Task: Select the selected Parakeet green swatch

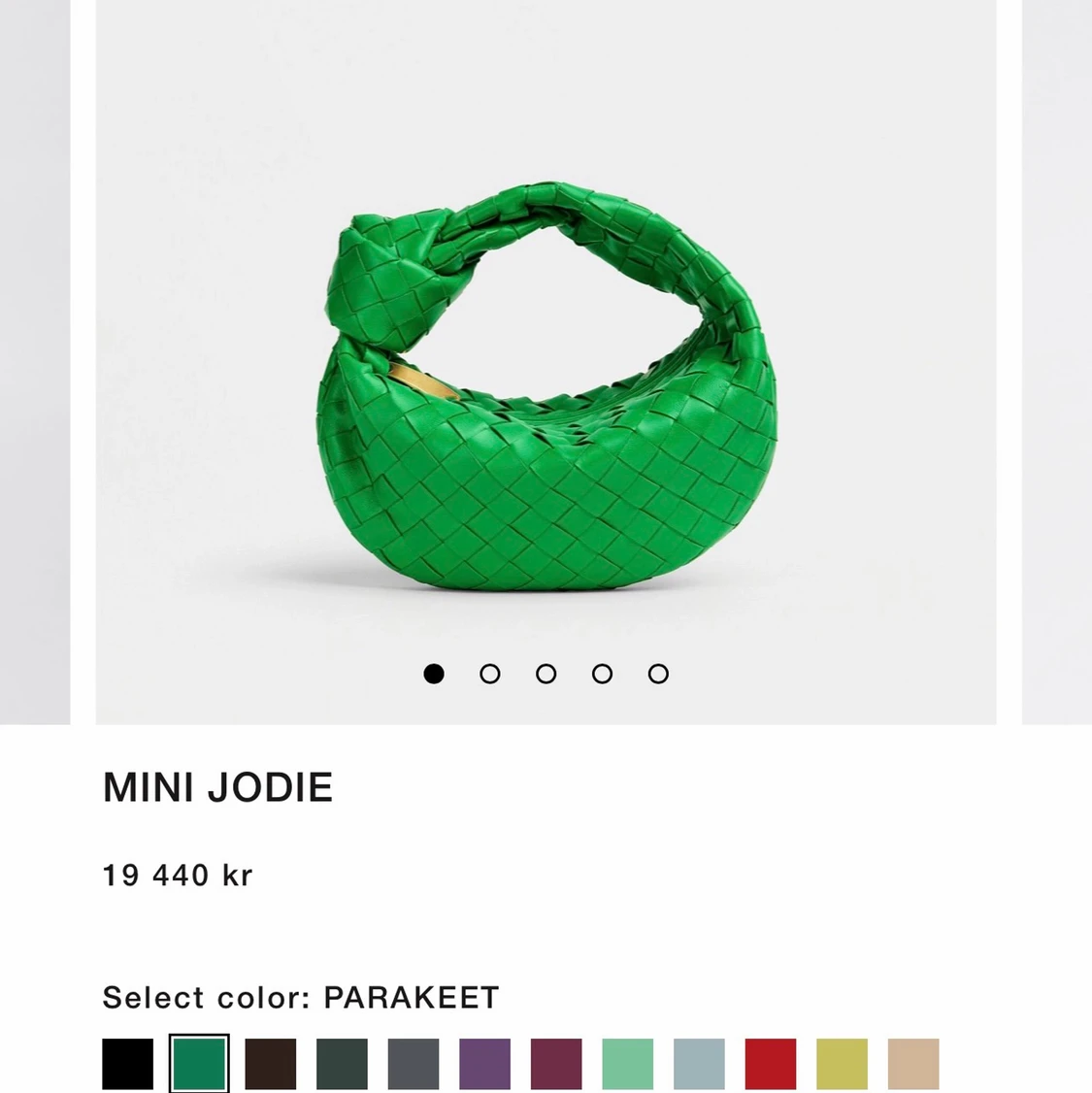Action: pyautogui.click(x=199, y=1064)
